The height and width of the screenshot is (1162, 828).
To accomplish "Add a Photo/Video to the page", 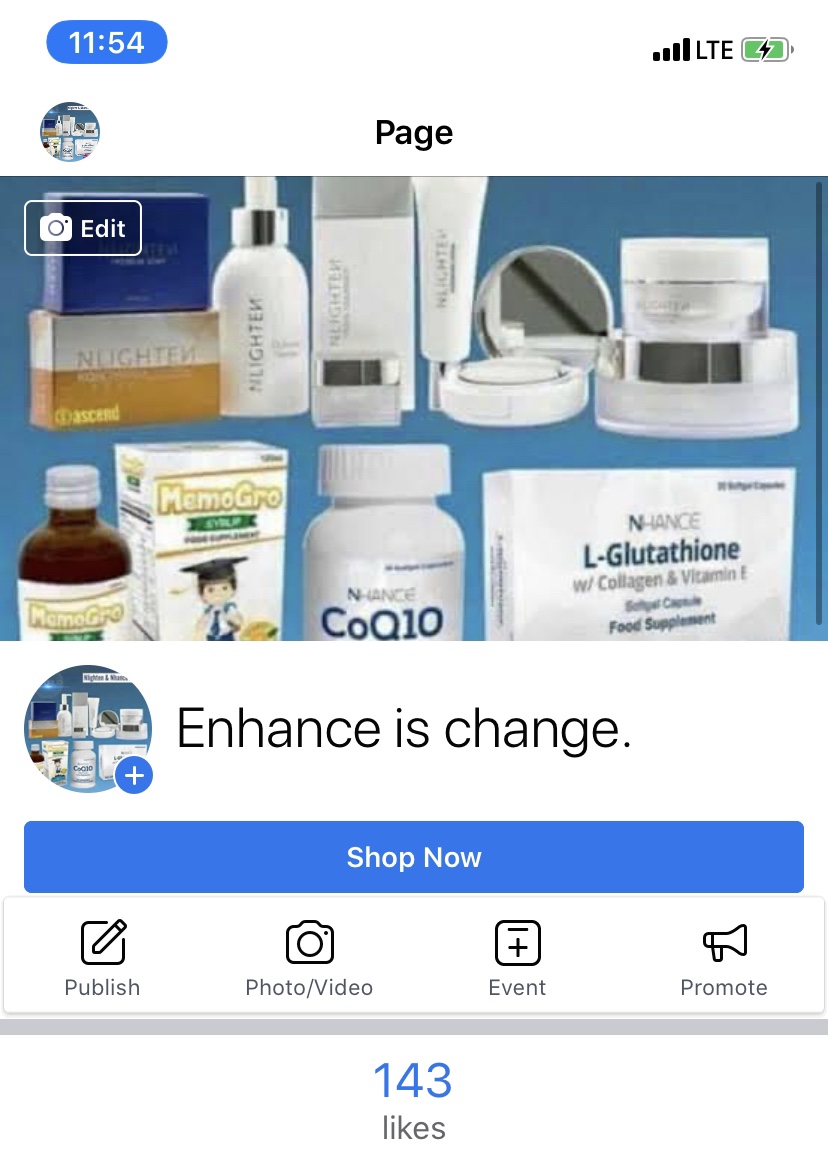I will coord(309,958).
